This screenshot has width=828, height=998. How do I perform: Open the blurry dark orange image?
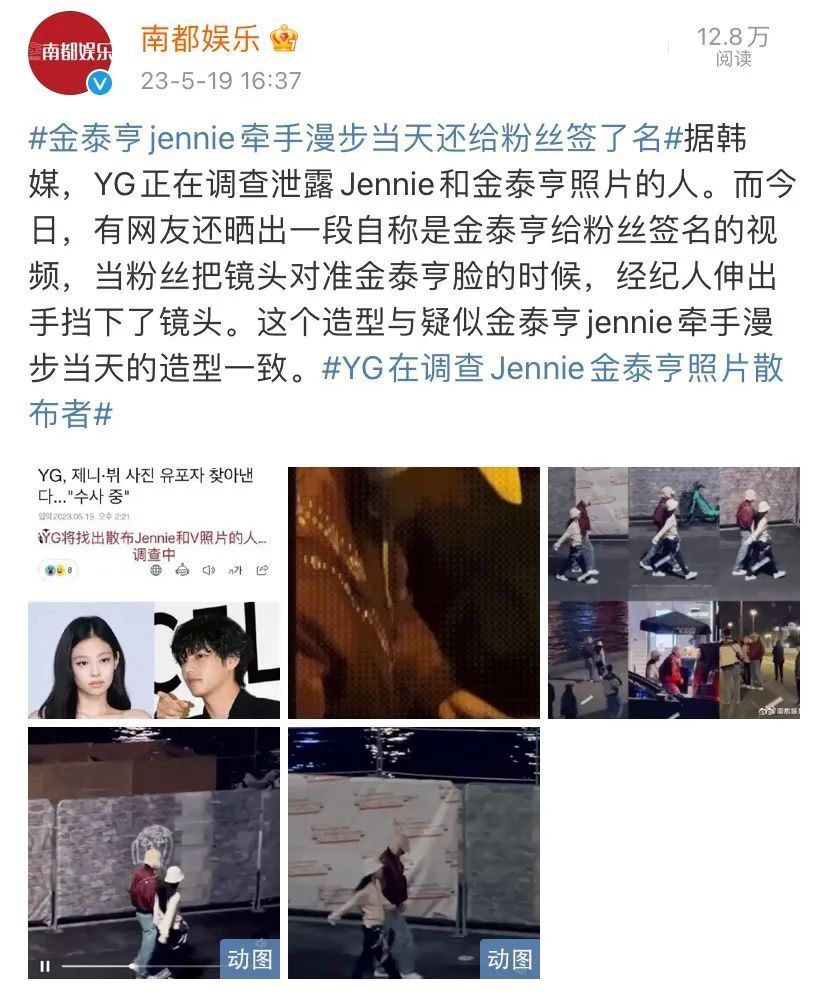(x=413, y=592)
